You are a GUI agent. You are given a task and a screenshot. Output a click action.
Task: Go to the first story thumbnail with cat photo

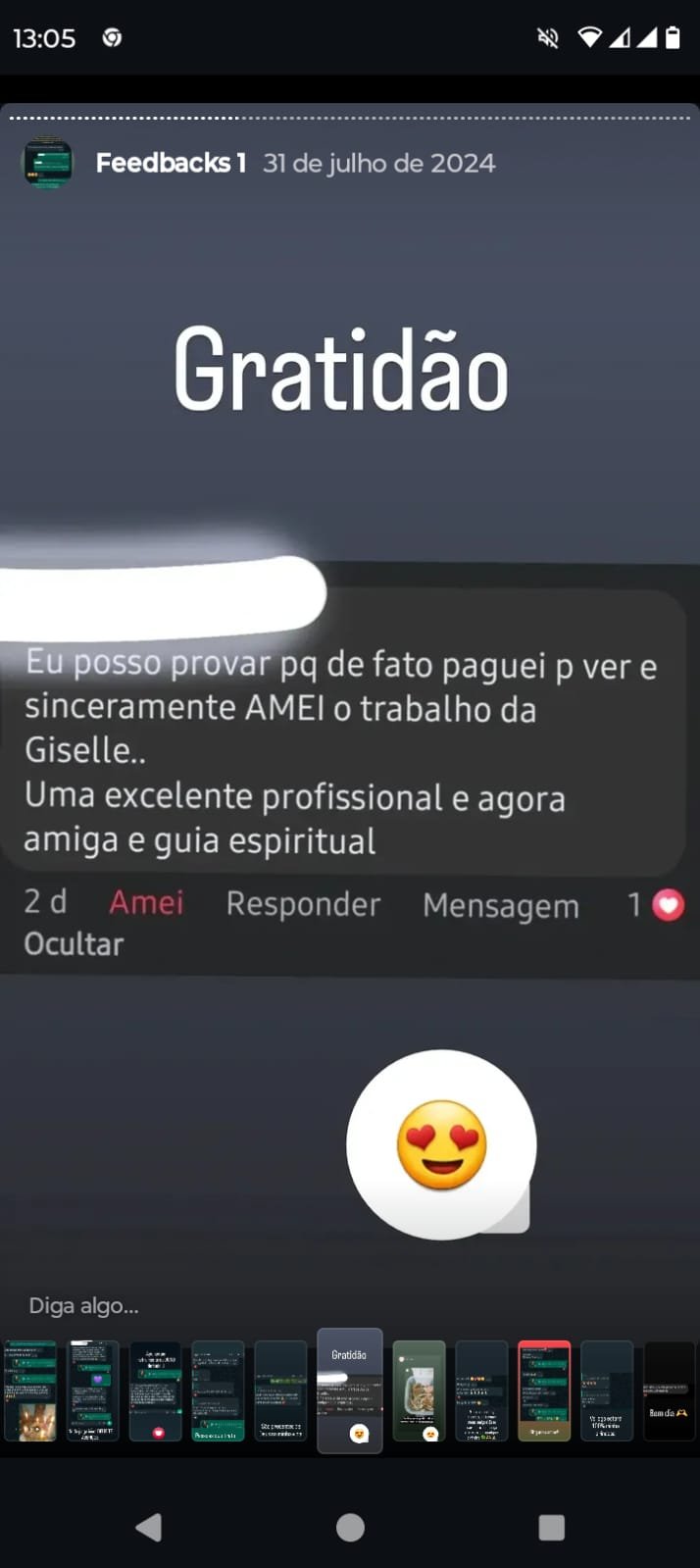29,1391
